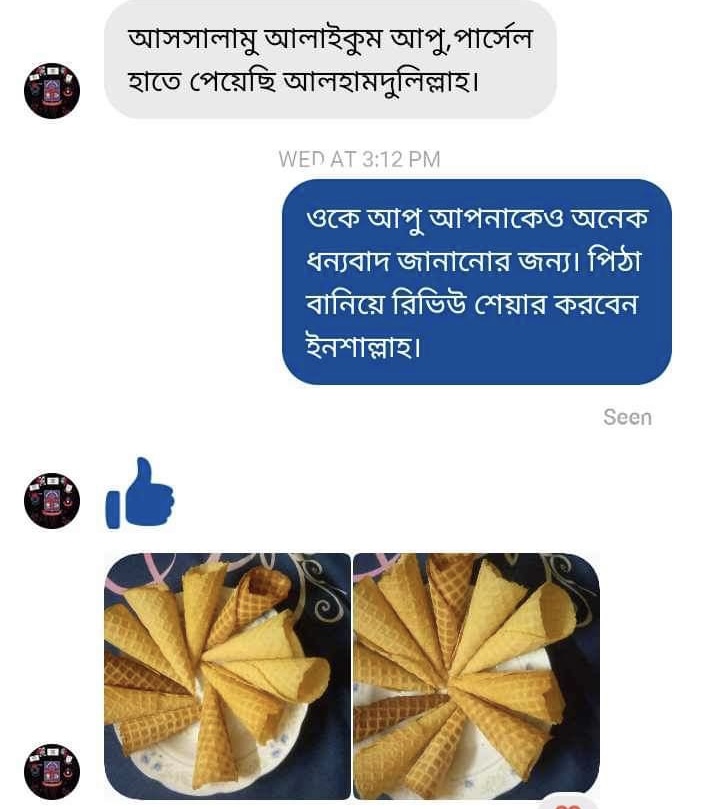Open sender's profile picture beside the thumbs-up
The height and width of the screenshot is (809, 720).
(52, 500)
